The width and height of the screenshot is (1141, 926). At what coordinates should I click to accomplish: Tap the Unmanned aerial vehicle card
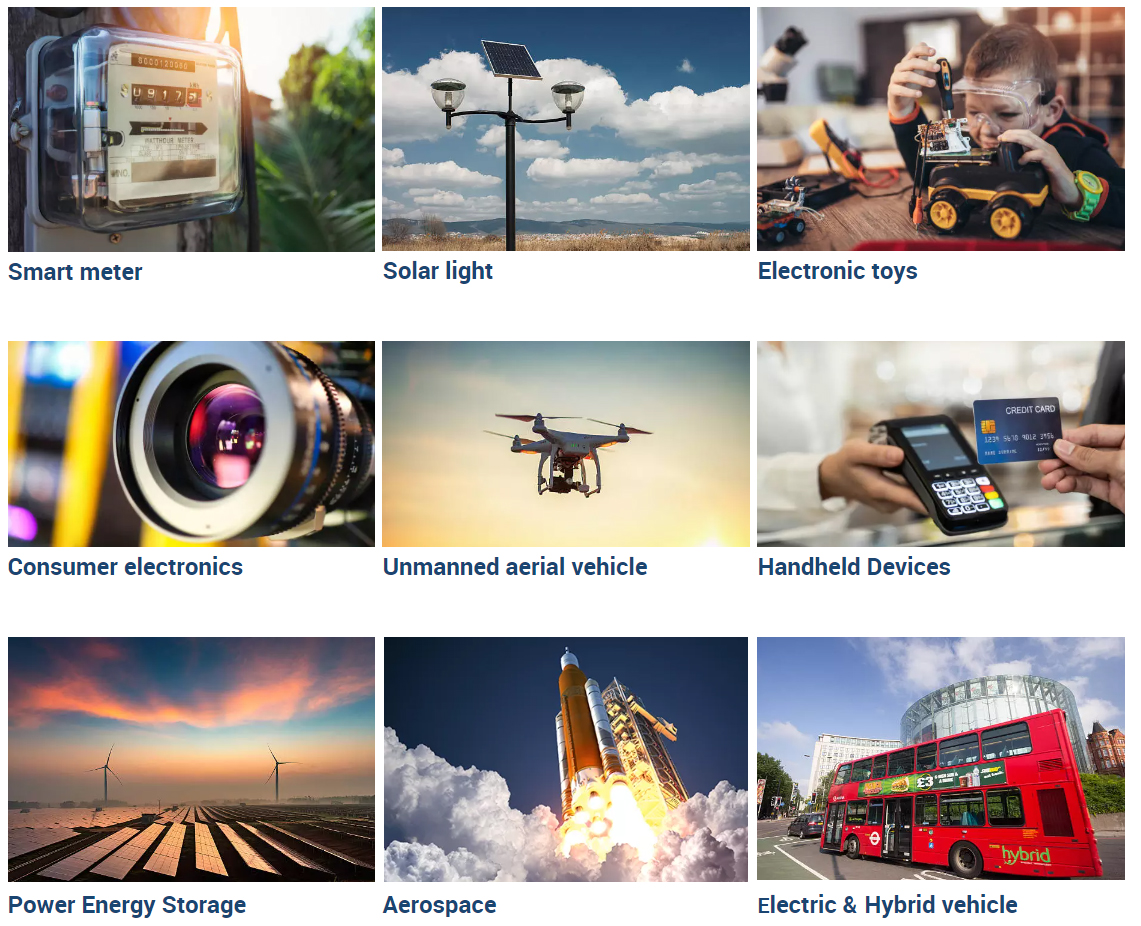[x=565, y=444]
